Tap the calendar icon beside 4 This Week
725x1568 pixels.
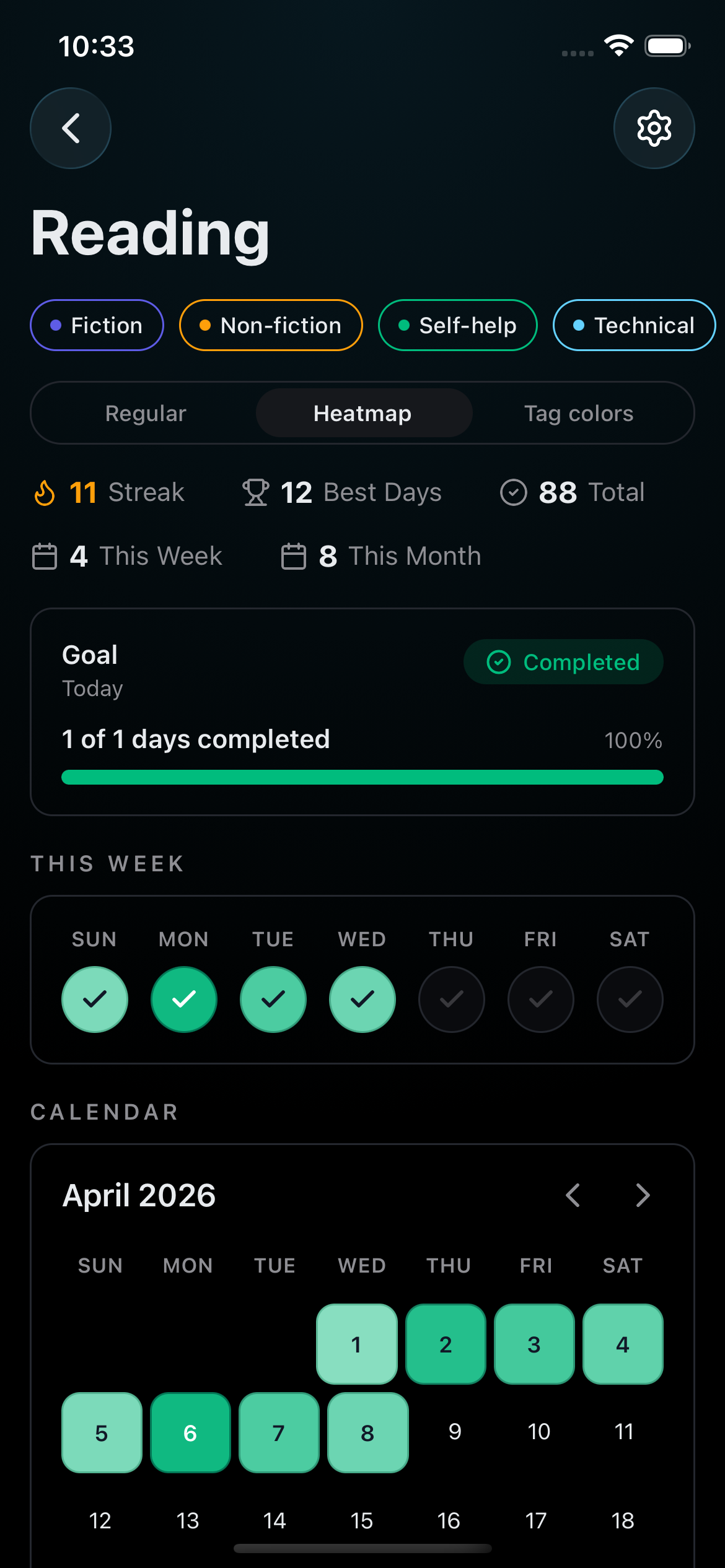44,555
